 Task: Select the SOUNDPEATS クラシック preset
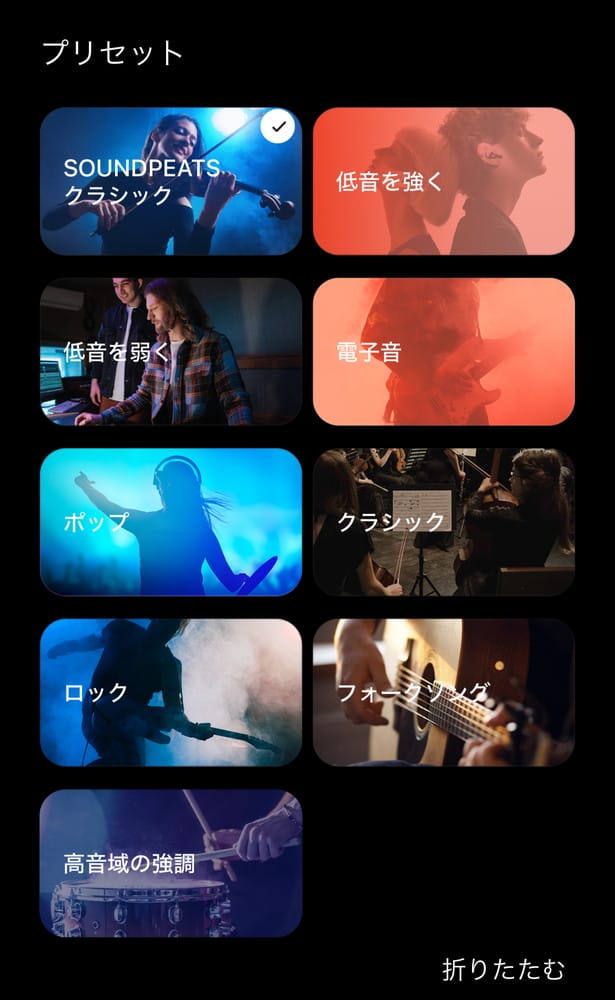point(170,182)
